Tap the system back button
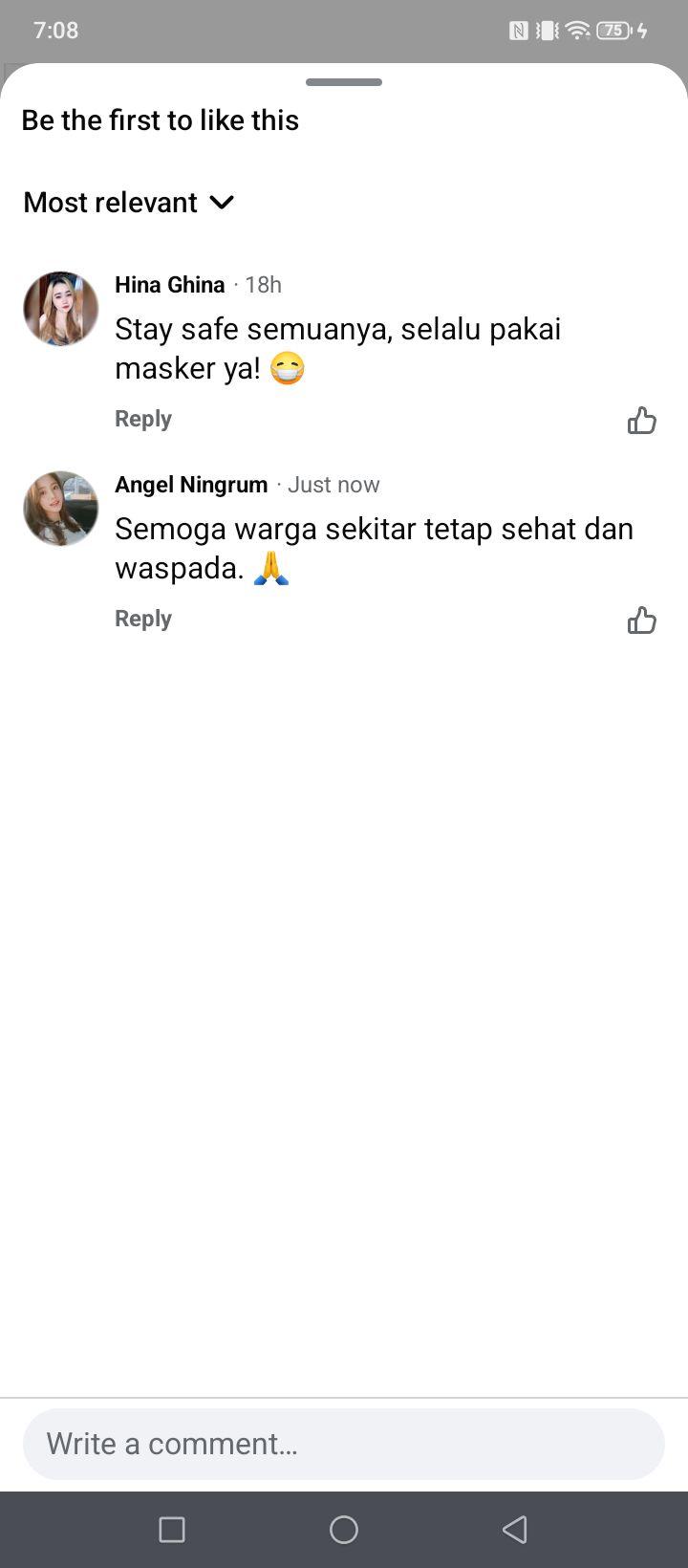 515,1530
